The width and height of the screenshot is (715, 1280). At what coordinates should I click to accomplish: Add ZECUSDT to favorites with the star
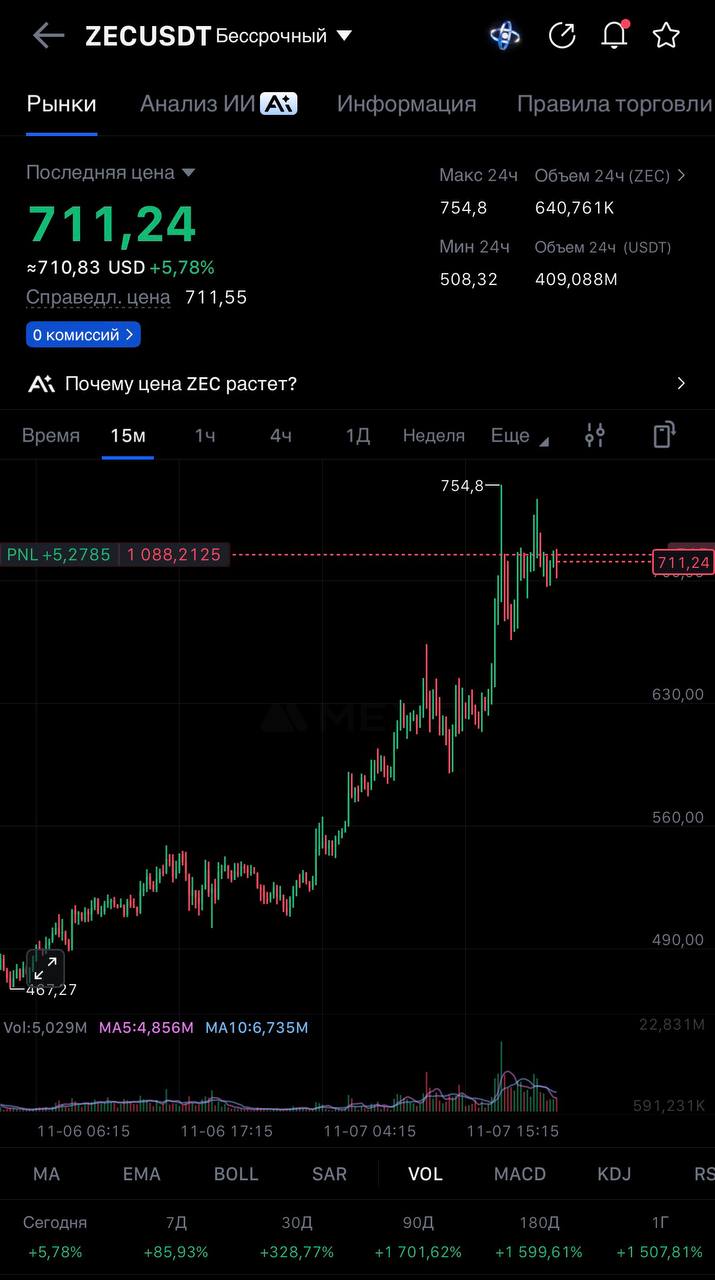pos(666,36)
